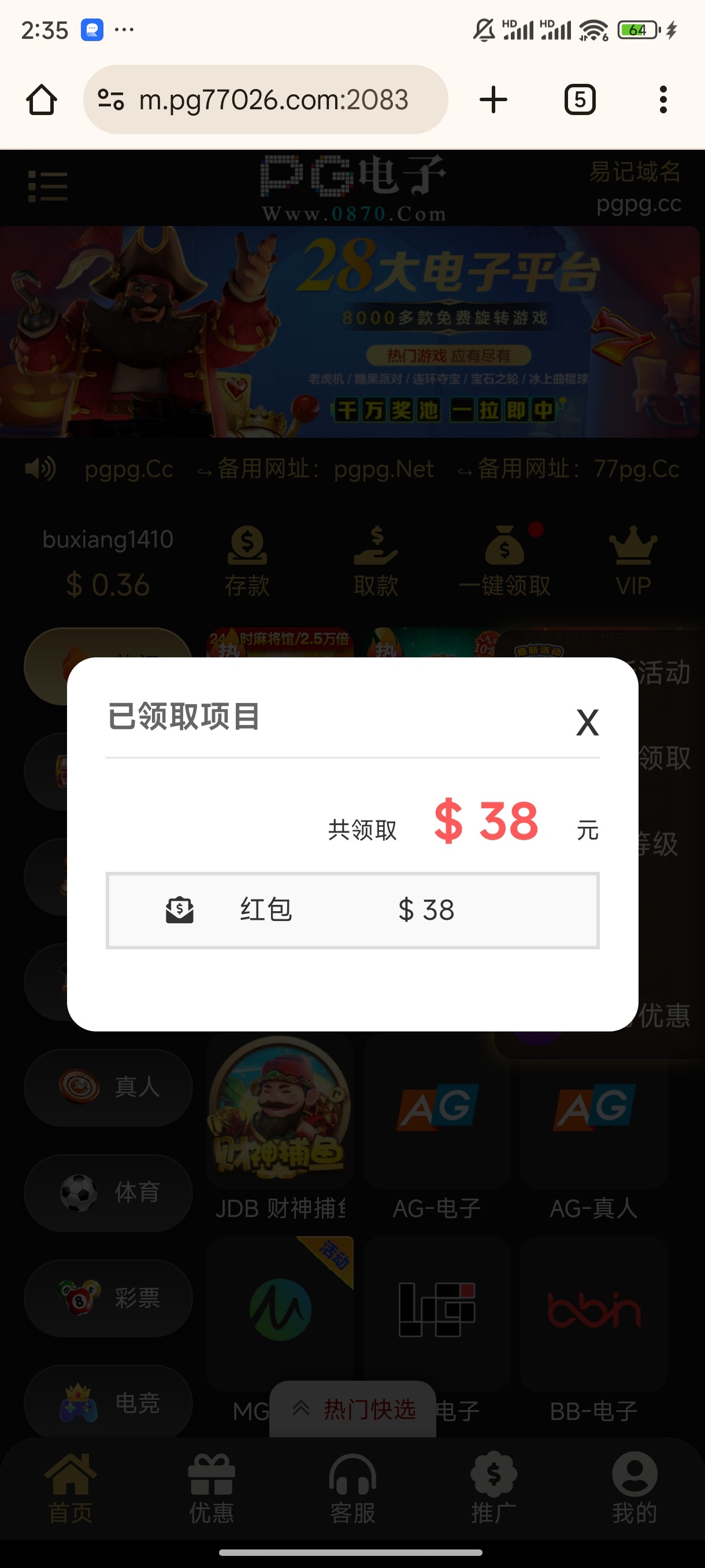Image resolution: width=705 pixels, height=1568 pixels.
Task: Open the browser overflow menu
Action: coord(663,100)
